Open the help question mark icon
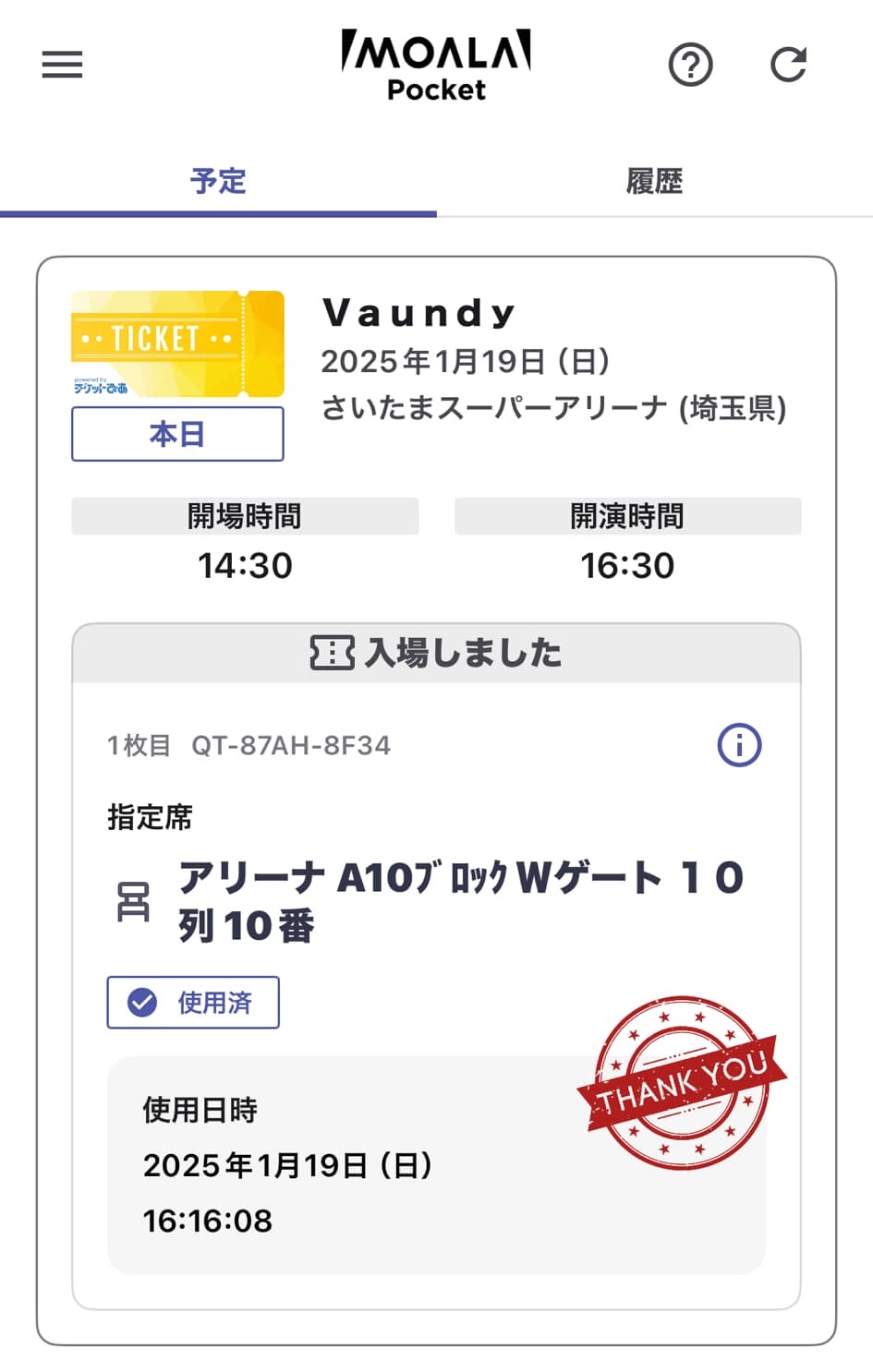Screen dimensions: 873x1372 click(690, 65)
